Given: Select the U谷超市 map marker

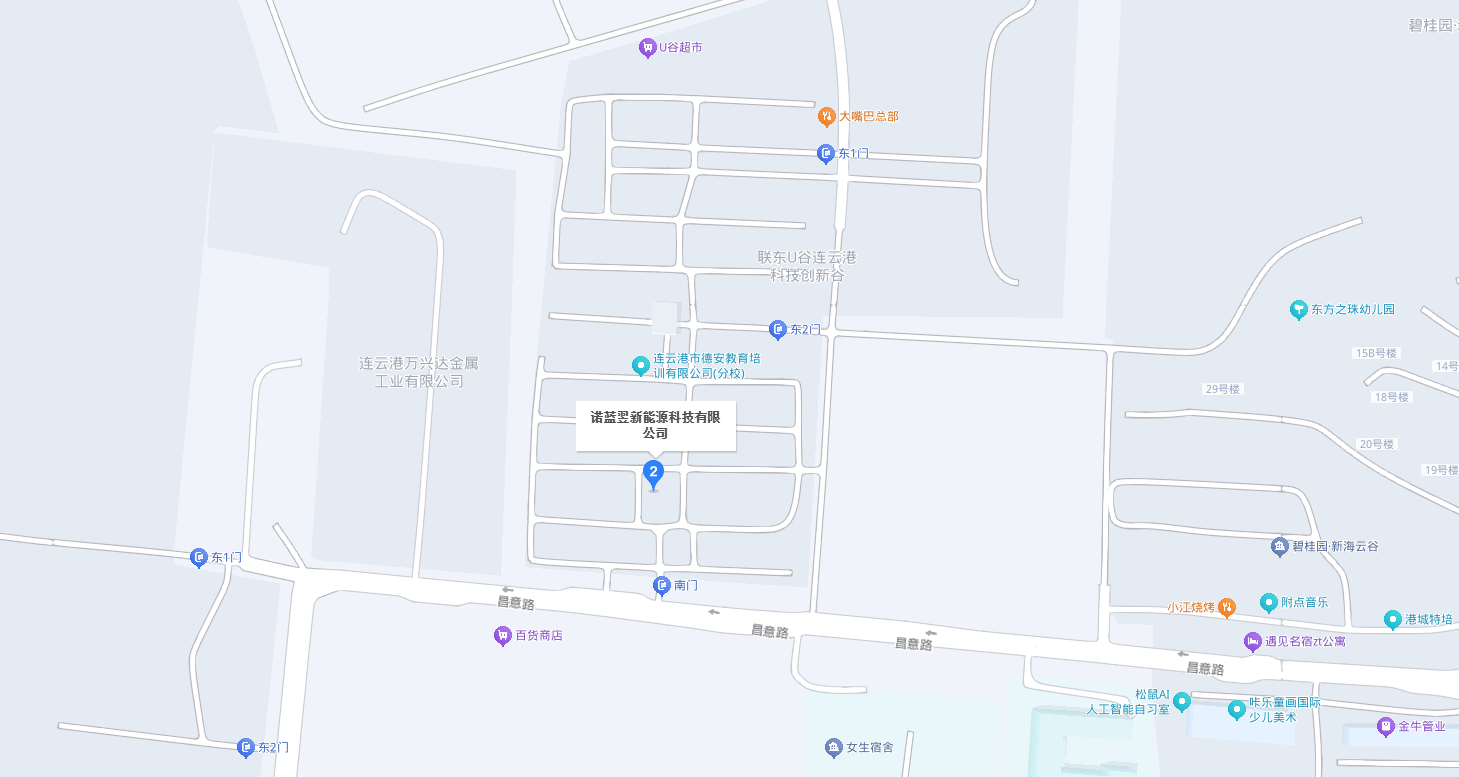Looking at the screenshot, I should pos(648,47).
